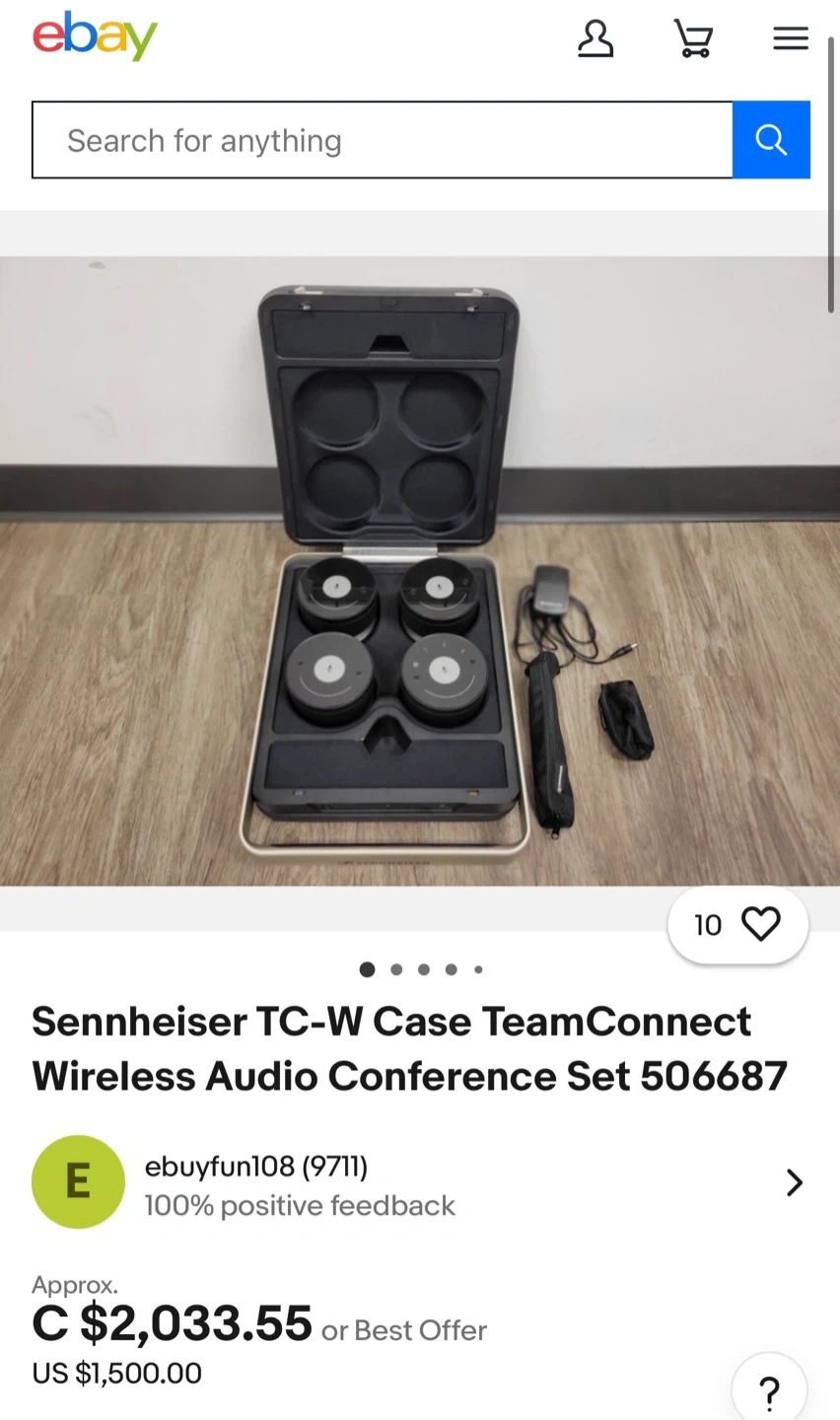Add this listing to the watchlist
The image size is (840, 1420).
738,925
